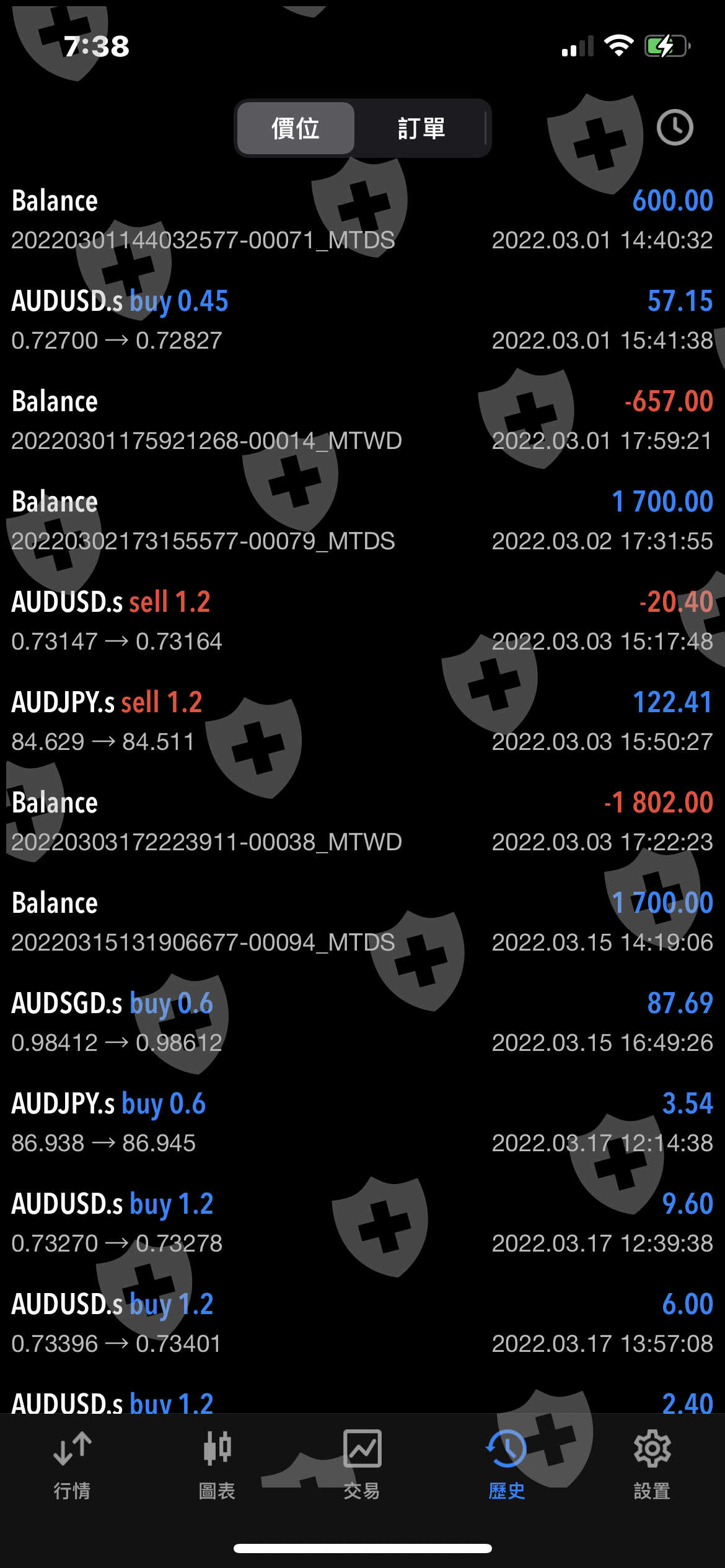
Task: Show details of AUDJPY.s buy 0.6 trade
Action: click(x=362, y=1123)
